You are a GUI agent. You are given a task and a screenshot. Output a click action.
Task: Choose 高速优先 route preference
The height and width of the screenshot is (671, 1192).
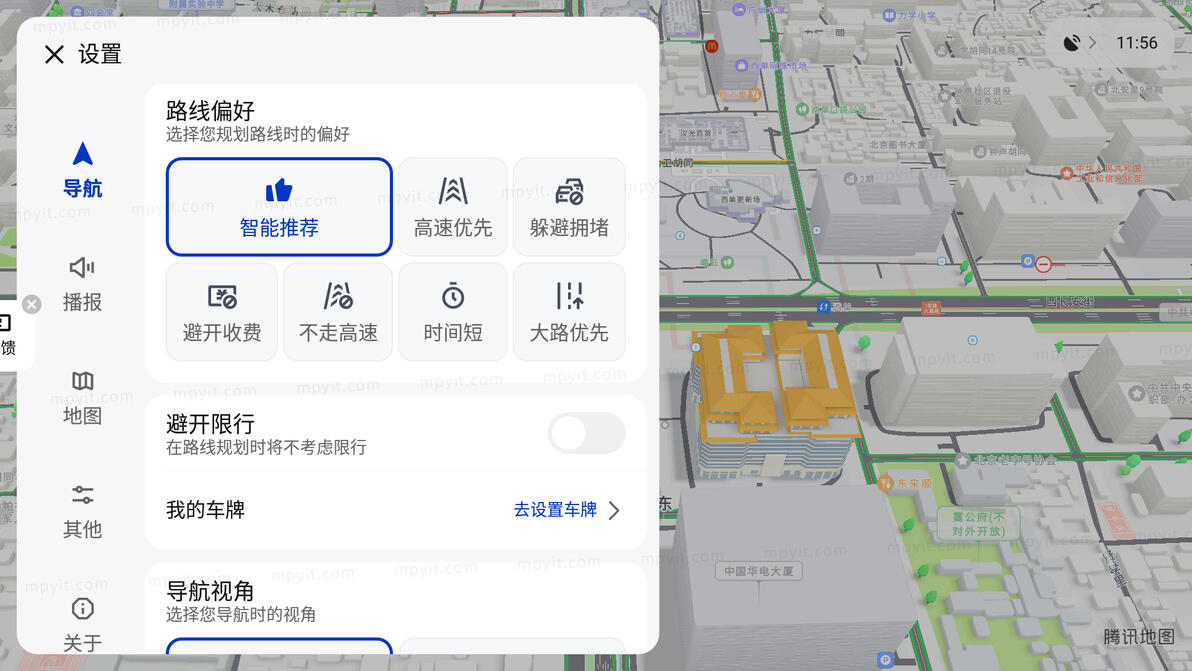click(x=452, y=207)
